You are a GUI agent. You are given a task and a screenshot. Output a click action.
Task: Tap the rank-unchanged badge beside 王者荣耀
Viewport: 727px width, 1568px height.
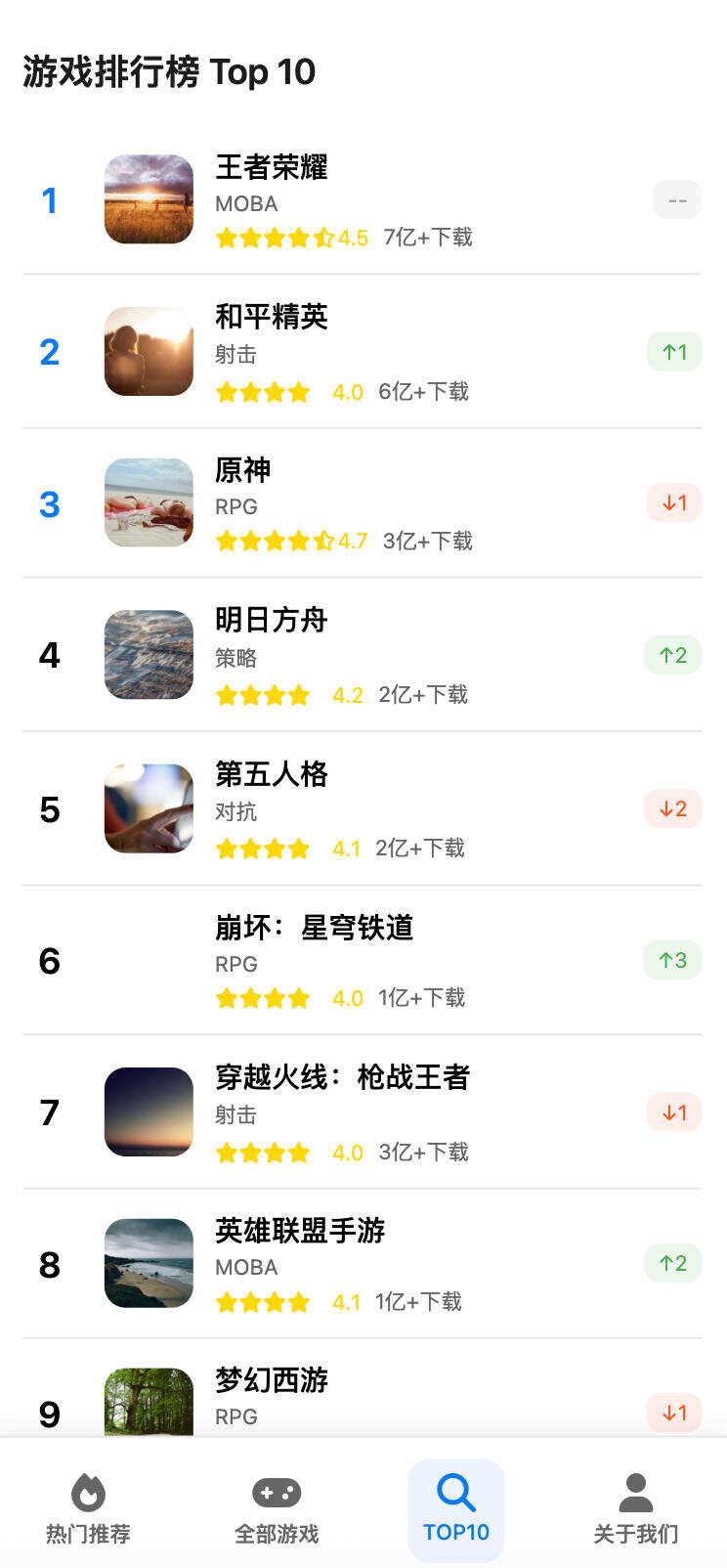tap(675, 199)
